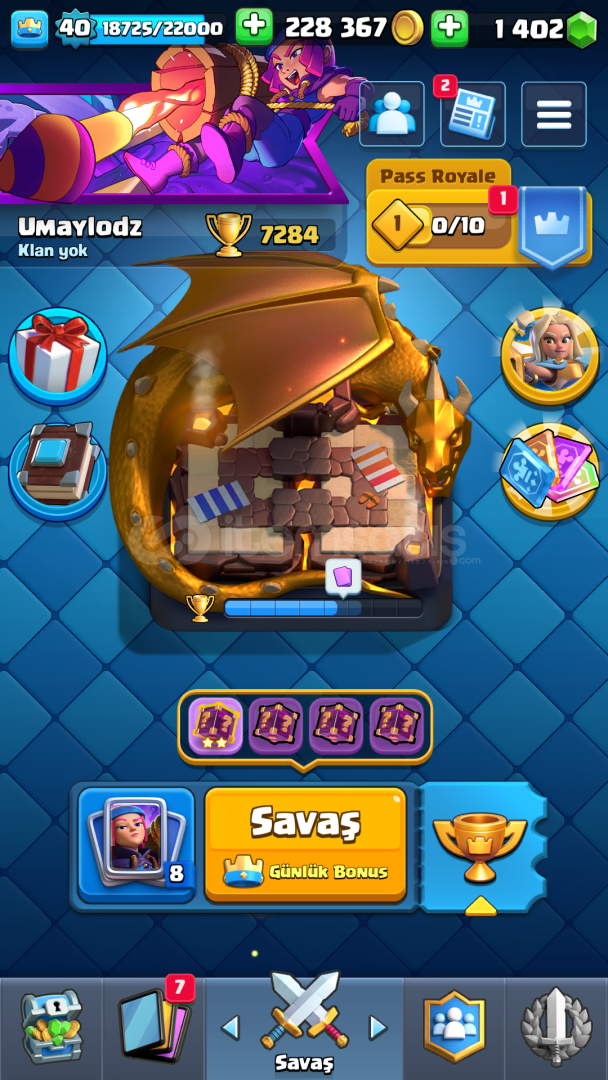This screenshot has height=1080, width=608.
Task: Switch to the sword laurel events tab
Action: pos(556,1026)
